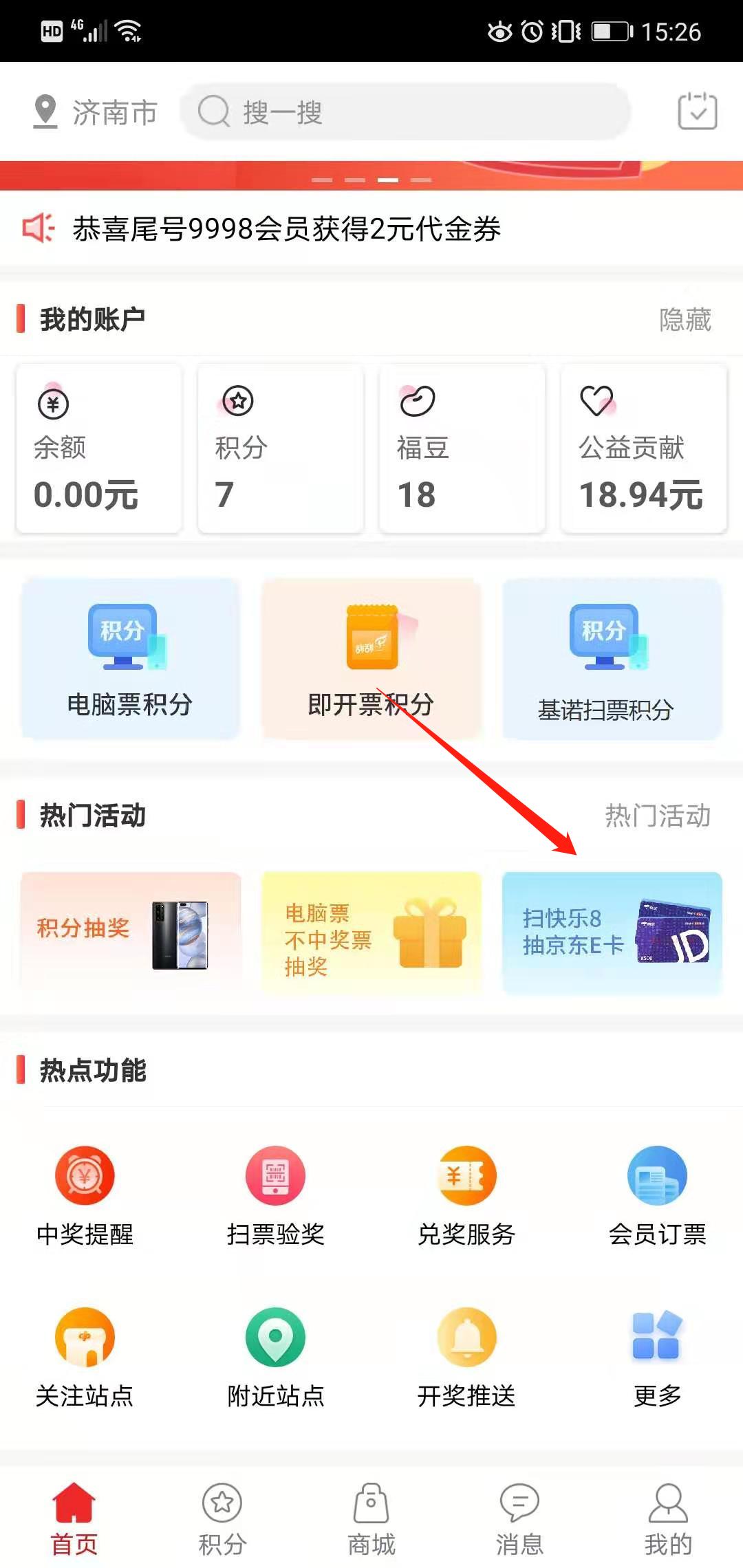Open the 积分抽奖 activity
The image size is (743, 1568).
click(130, 930)
